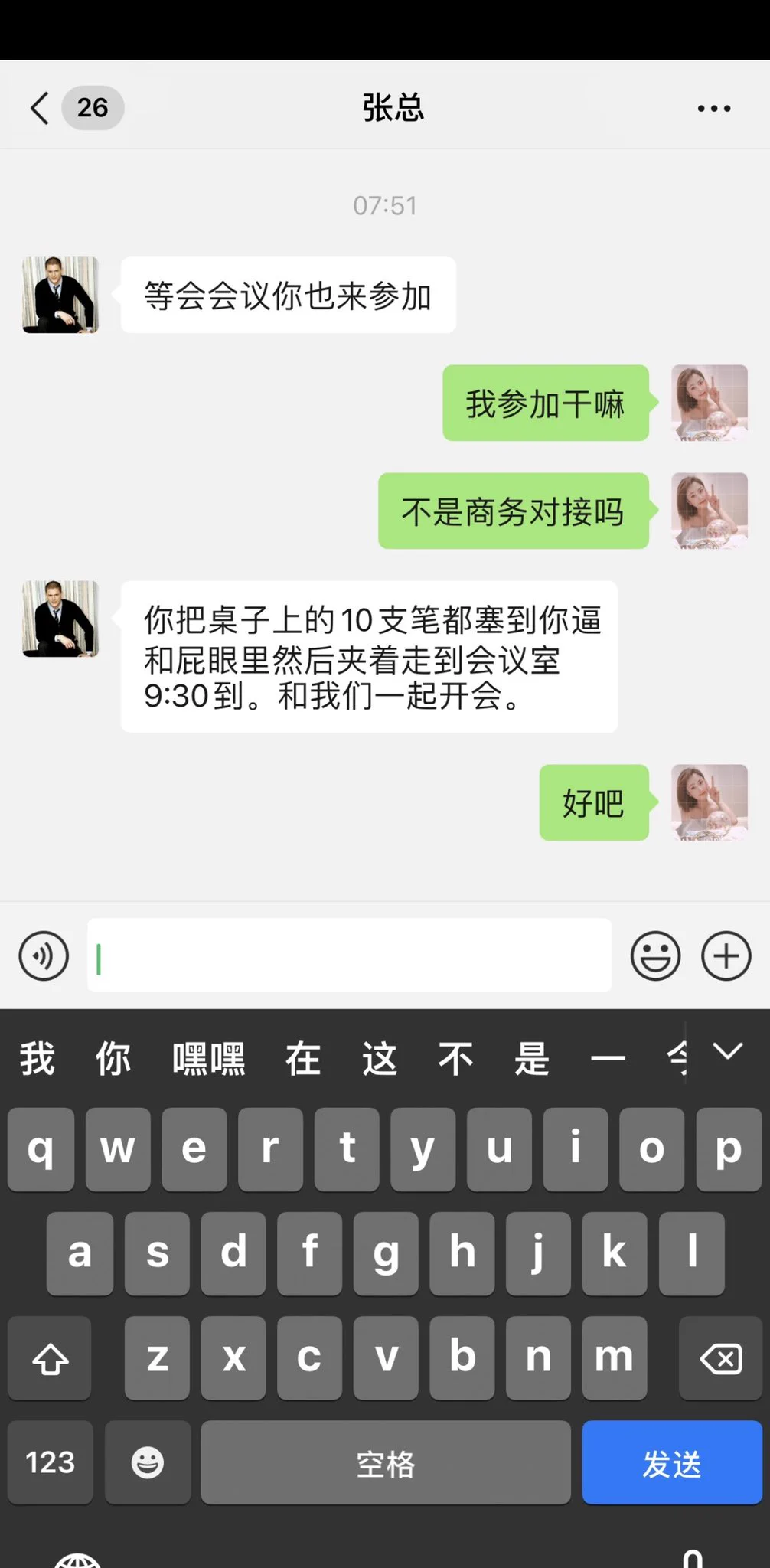The width and height of the screenshot is (770, 1568).
Task: Tap the 发送 send key
Action: tap(671, 1462)
